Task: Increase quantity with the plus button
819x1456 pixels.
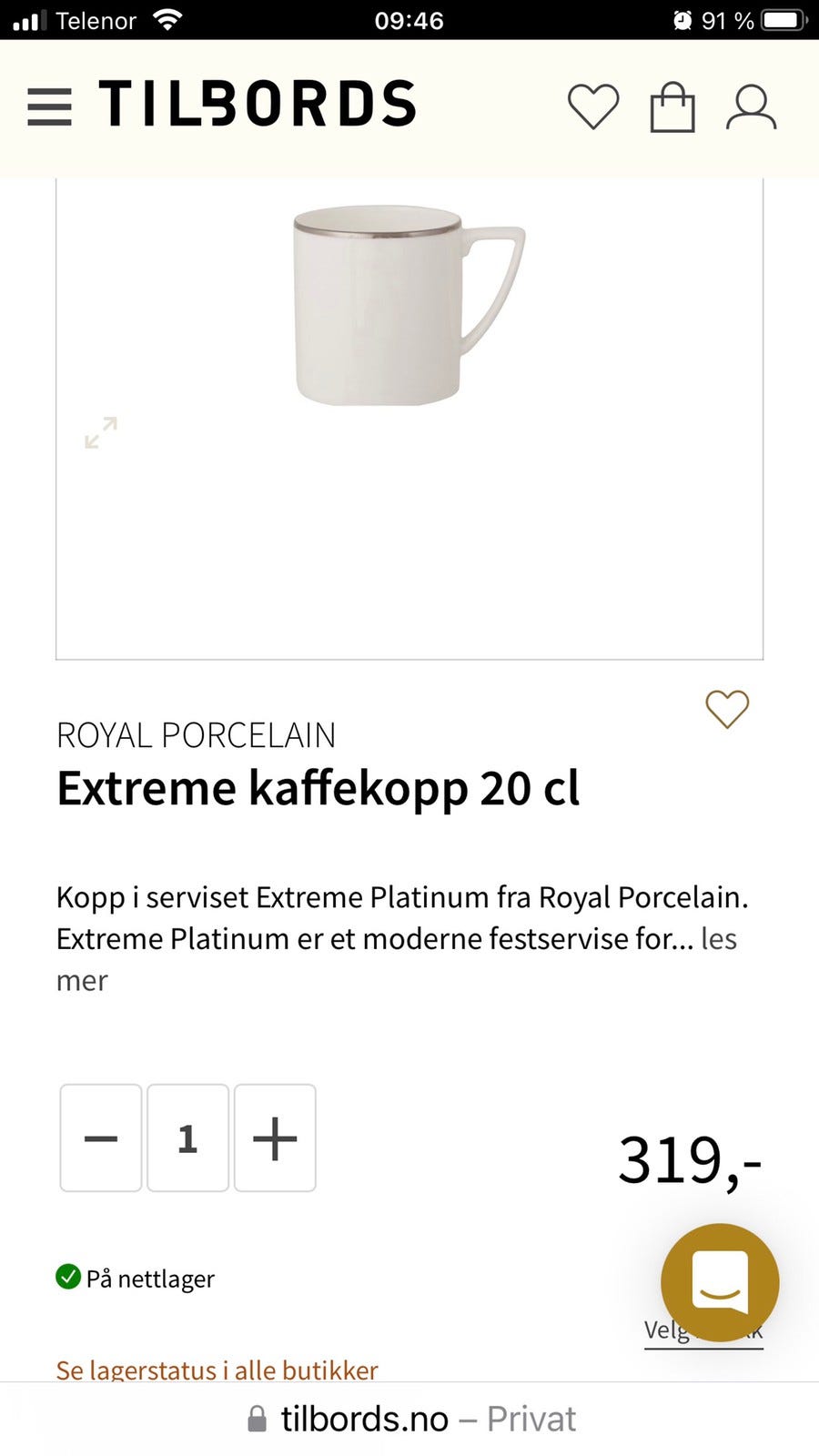Action: (x=275, y=1137)
